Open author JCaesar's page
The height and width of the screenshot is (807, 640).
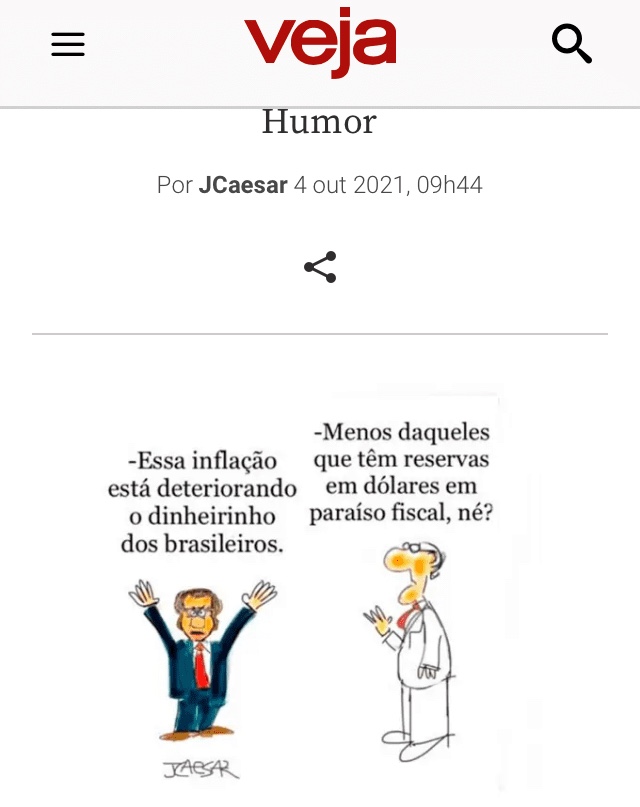[243, 185]
